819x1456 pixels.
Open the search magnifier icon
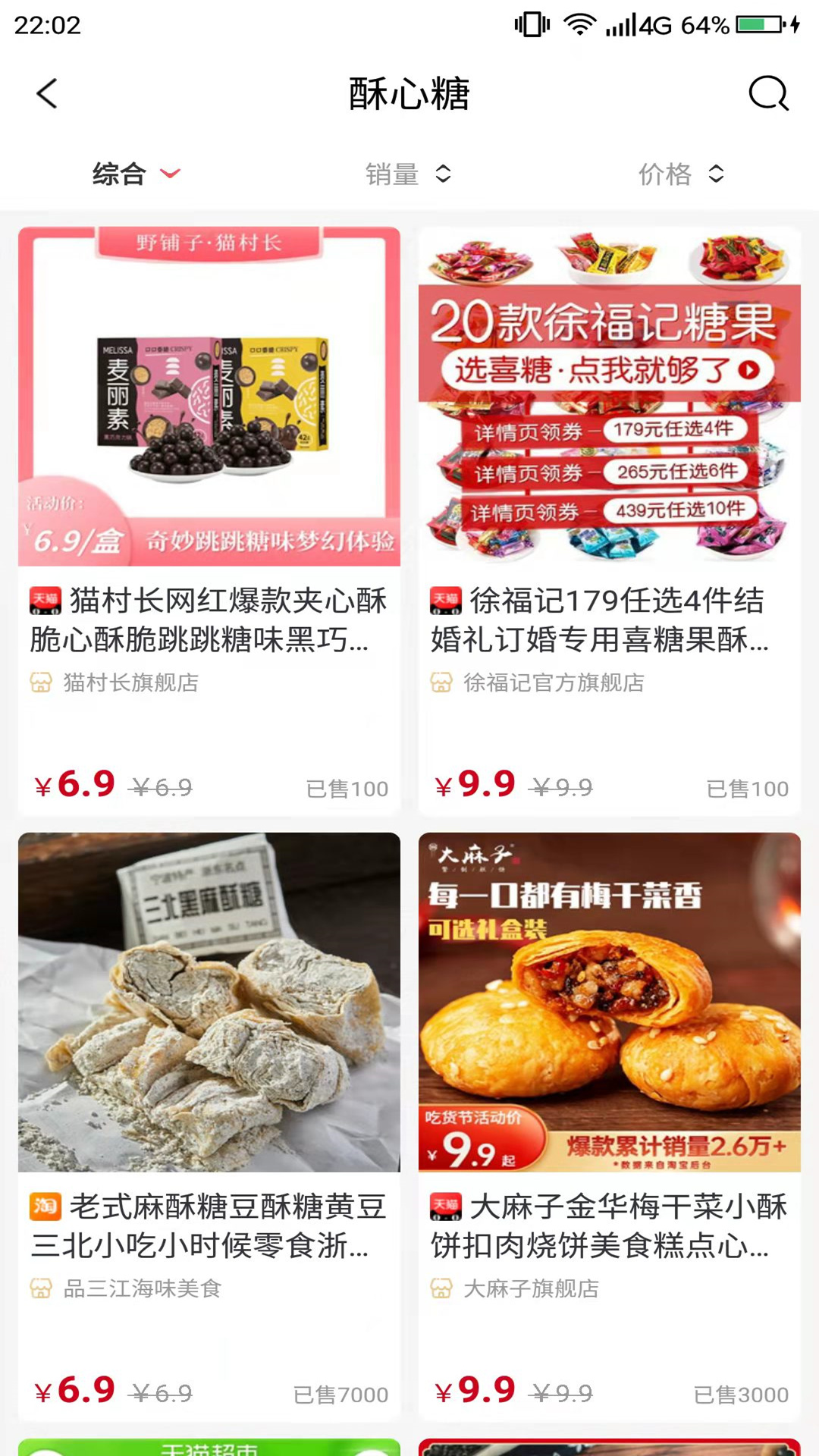[x=768, y=94]
